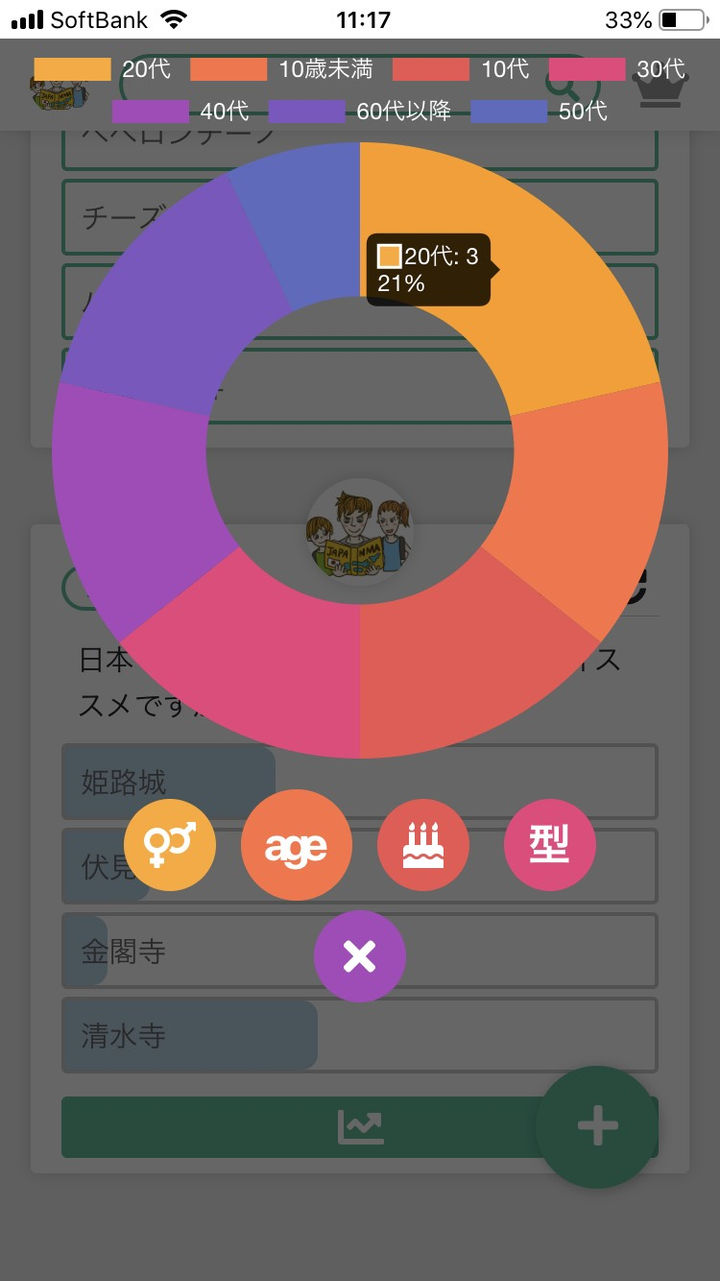Image resolution: width=720 pixels, height=1281 pixels.
Task: Toggle the 20代 legend item
Action: pos(103,69)
